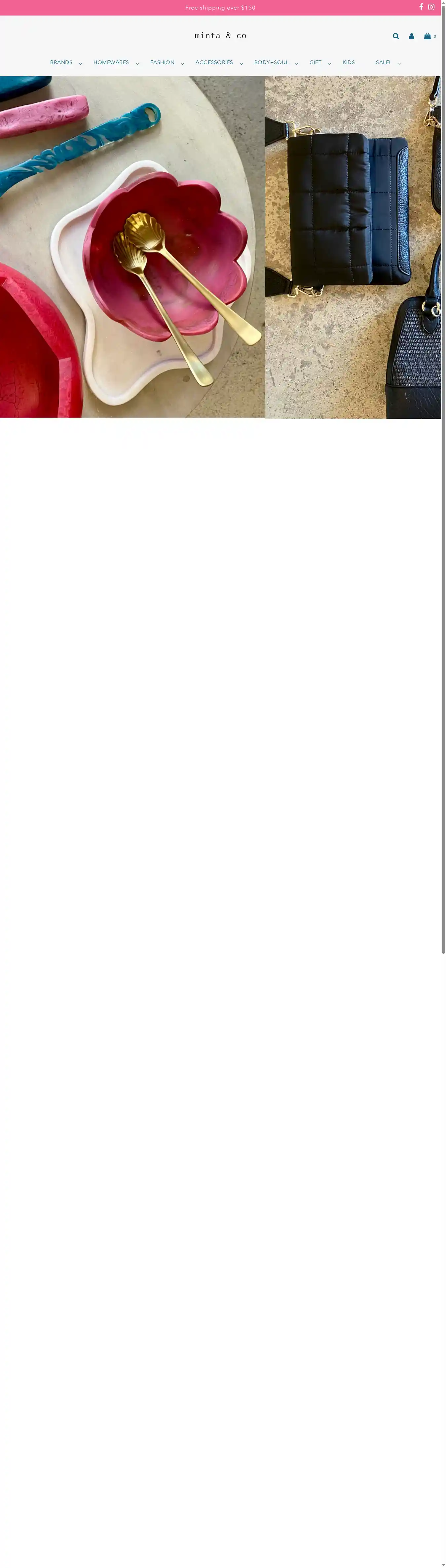Visit the Instagram page
The image size is (446, 1568).
tap(431, 7)
